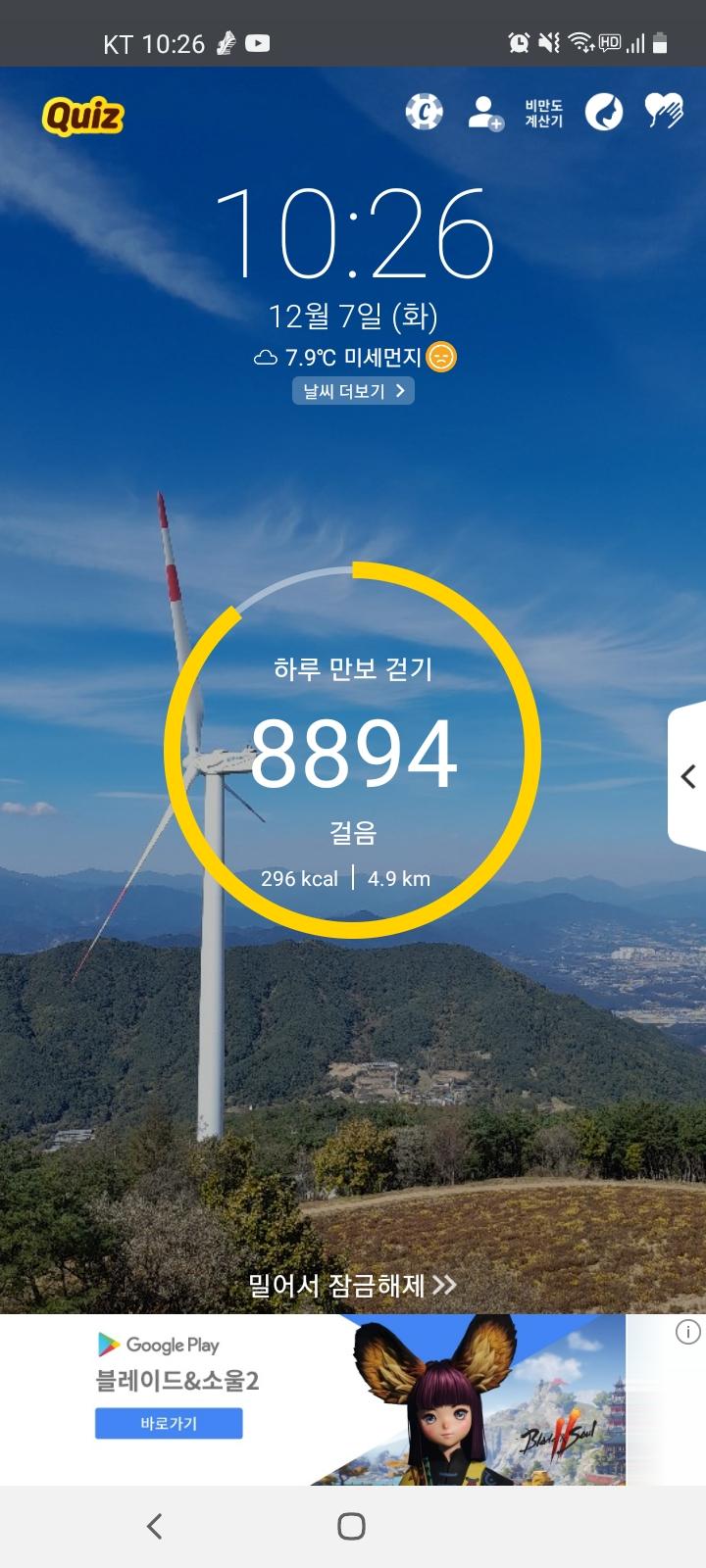Viewport: 706px width, 1568px height.
Task: Open the heart with hand icon
Action: (664, 113)
